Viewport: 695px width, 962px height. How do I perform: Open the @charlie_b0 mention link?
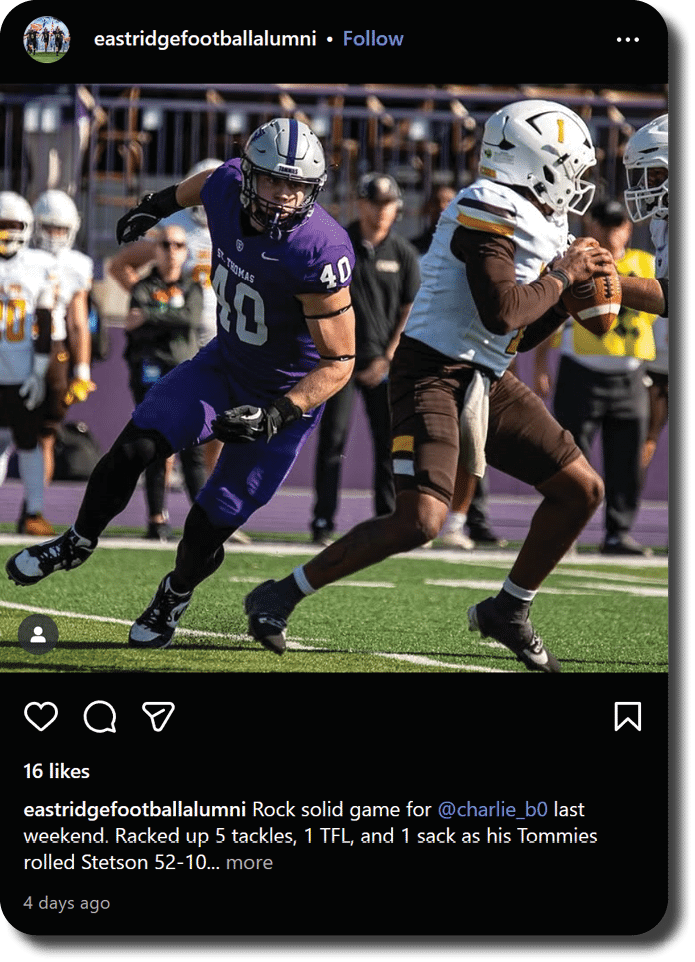click(493, 809)
